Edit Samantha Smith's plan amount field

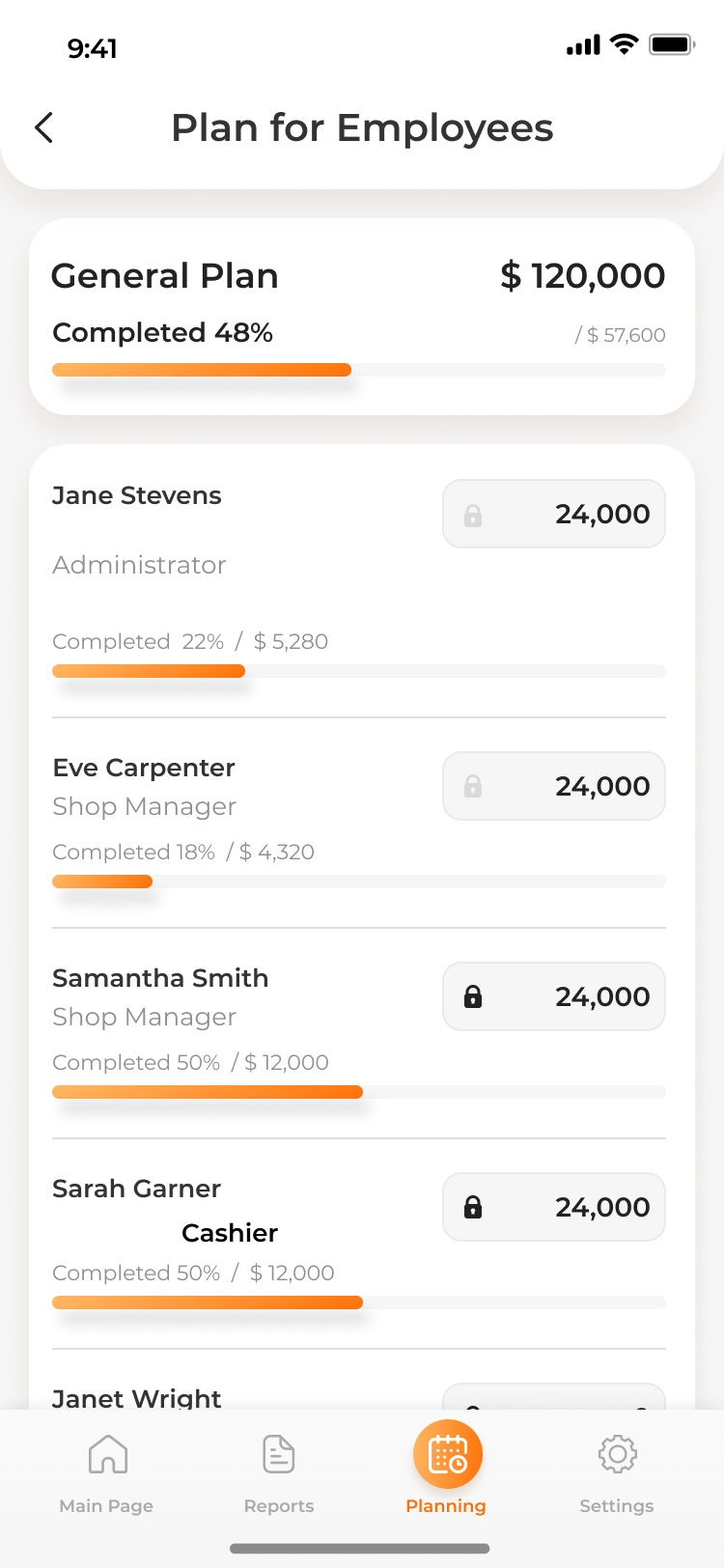tap(554, 996)
